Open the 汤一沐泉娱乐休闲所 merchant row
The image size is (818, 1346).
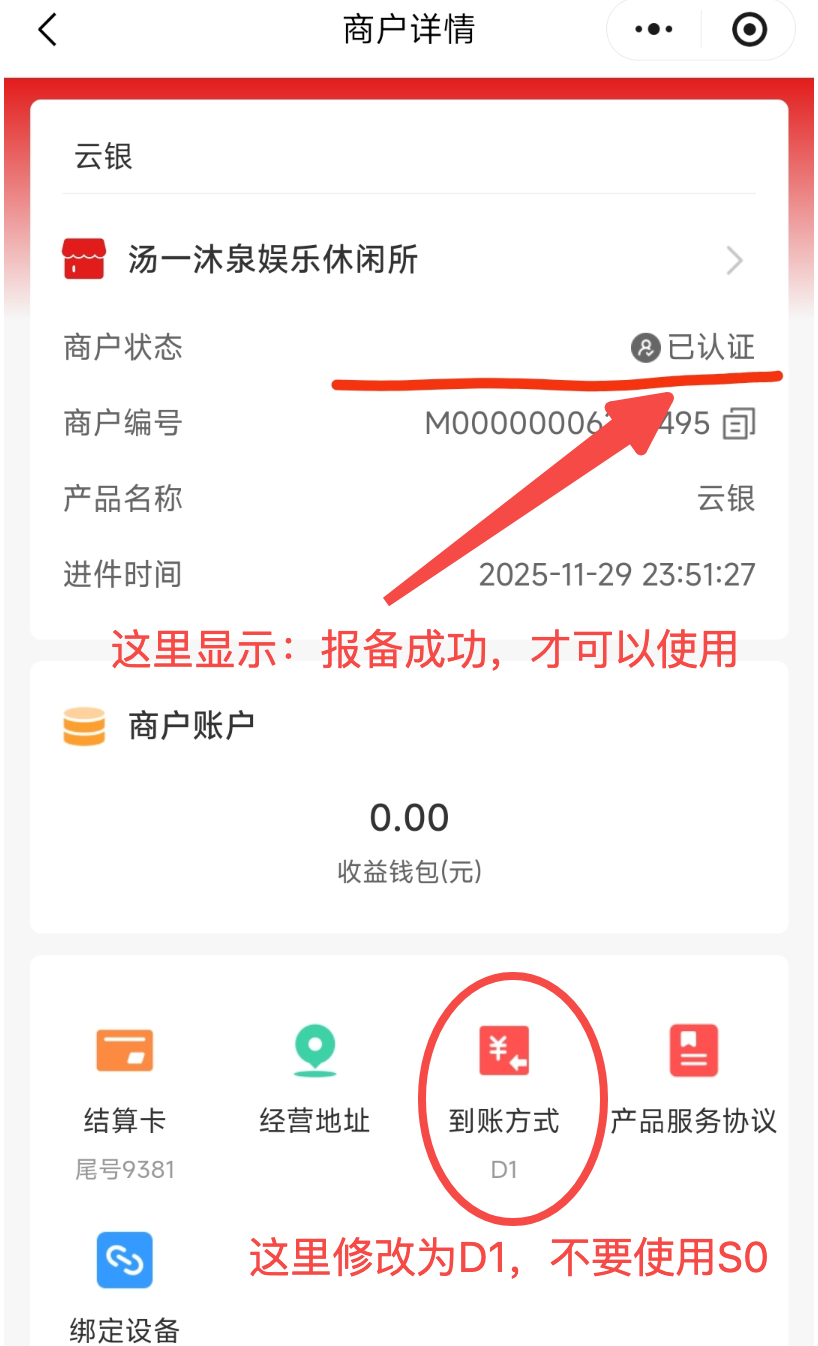pos(408,261)
